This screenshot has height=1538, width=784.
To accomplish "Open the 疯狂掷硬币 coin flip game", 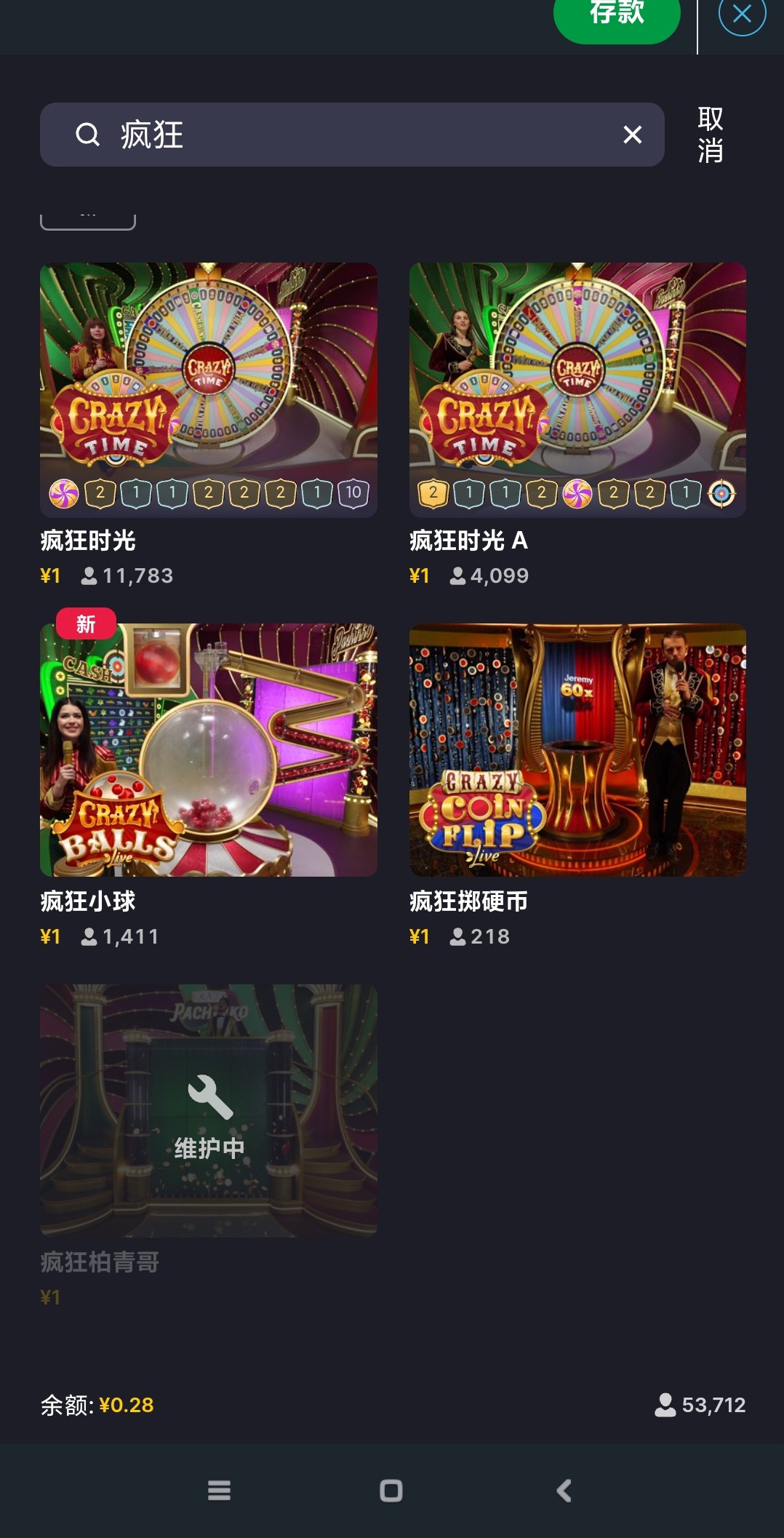I will [x=577, y=749].
